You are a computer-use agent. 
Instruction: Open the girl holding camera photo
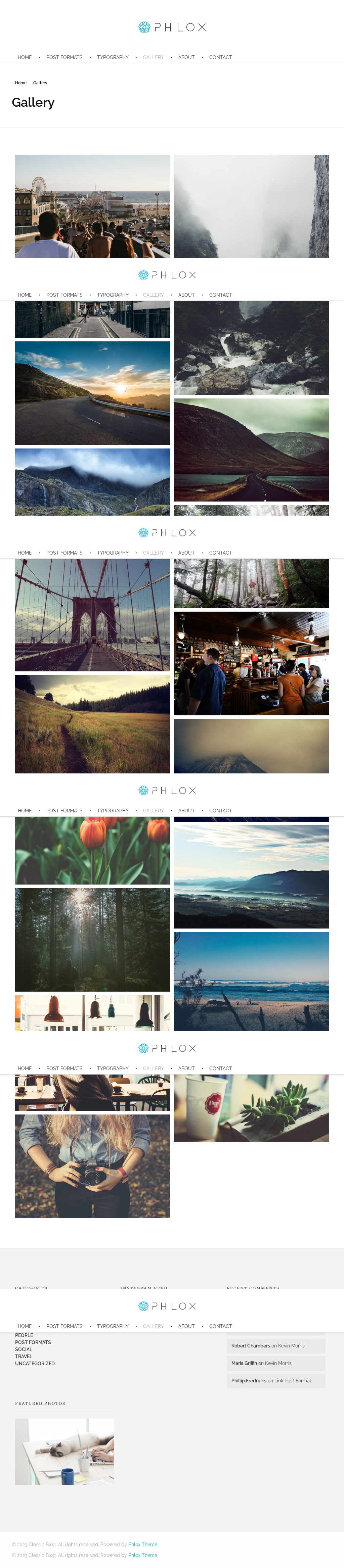pos(92,1166)
